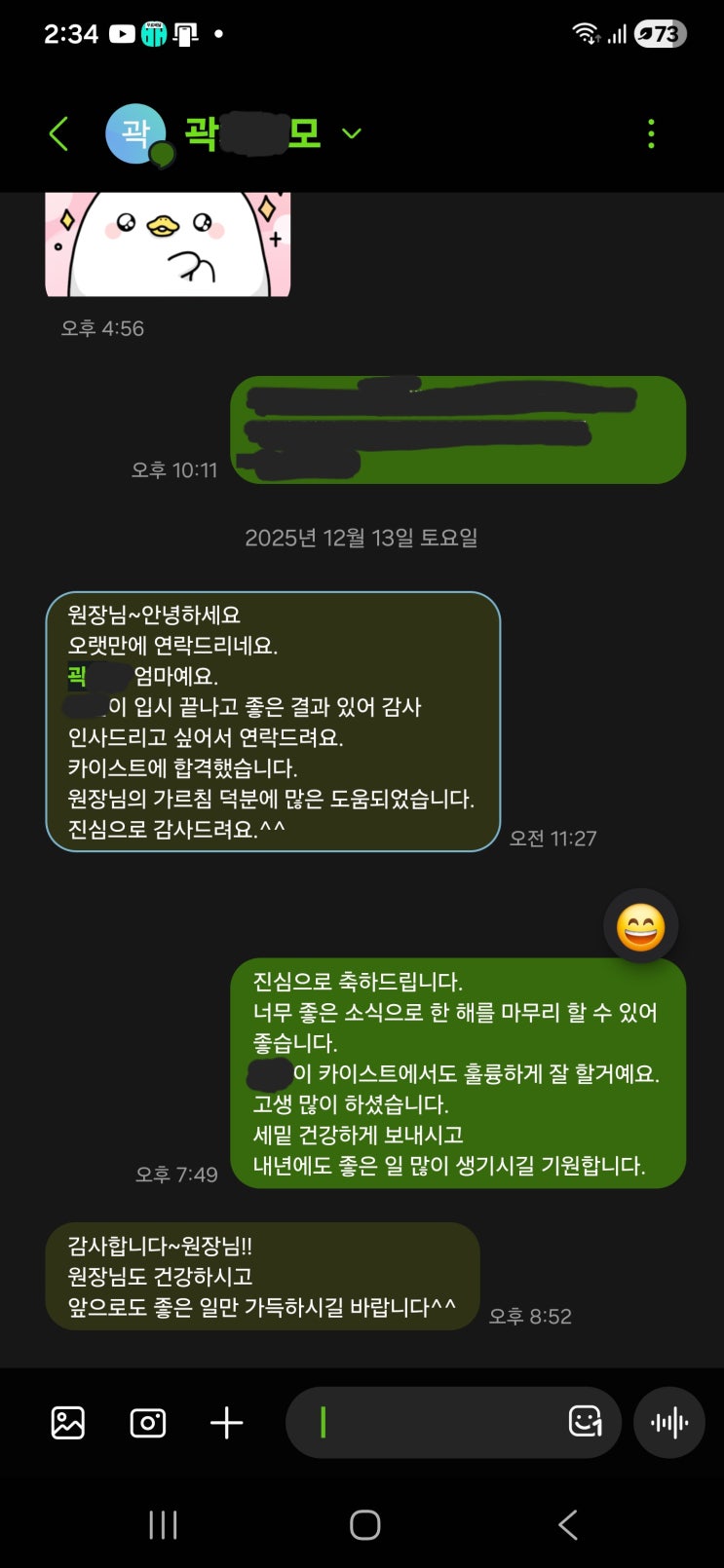Expand the contact name dropdown chevron
This screenshot has width=724, height=1568.
pyautogui.click(x=352, y=133)
